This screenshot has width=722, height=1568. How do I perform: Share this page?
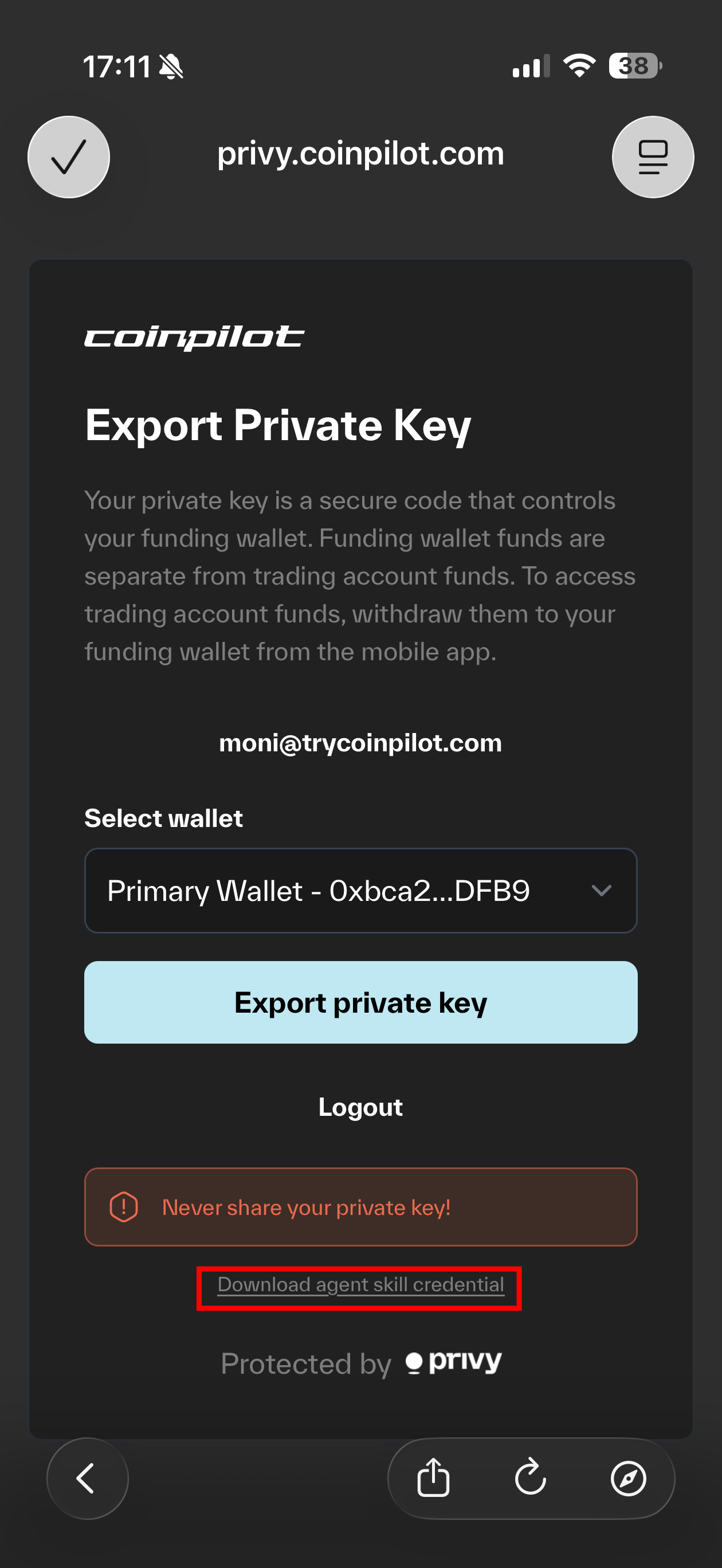pyautogui.click(x=433, y=1477)
